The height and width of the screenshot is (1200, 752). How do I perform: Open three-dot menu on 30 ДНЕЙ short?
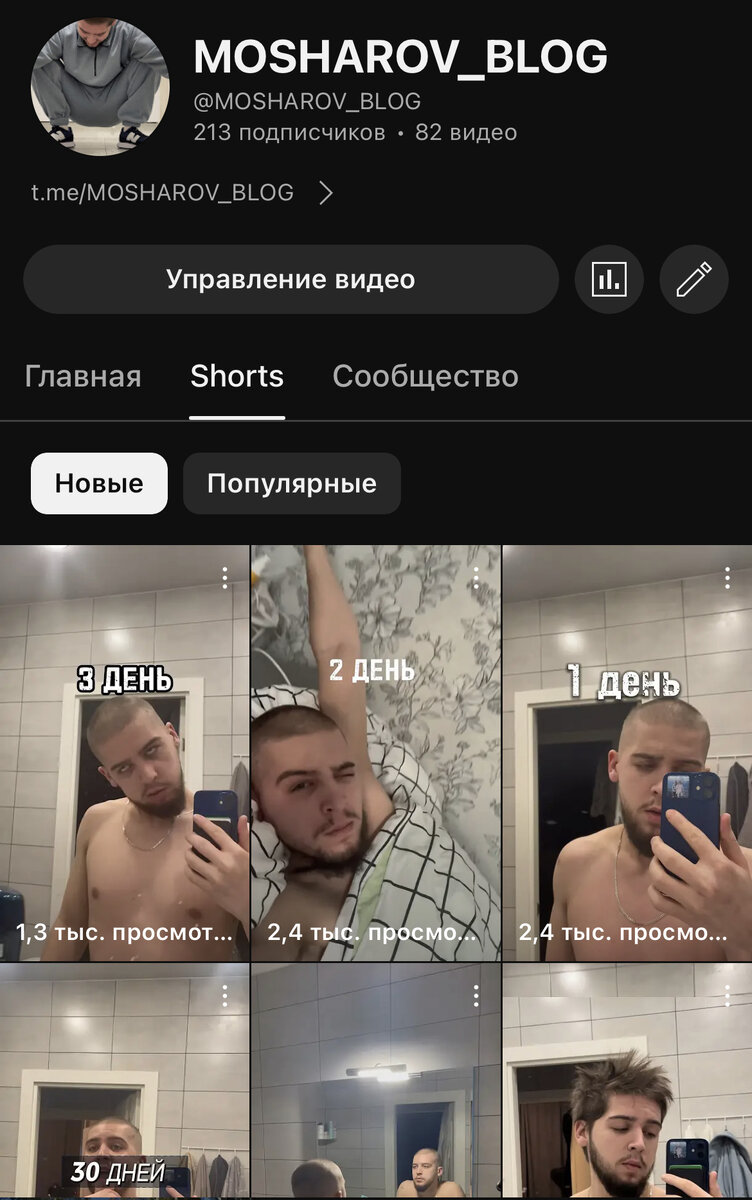(225, 996)
